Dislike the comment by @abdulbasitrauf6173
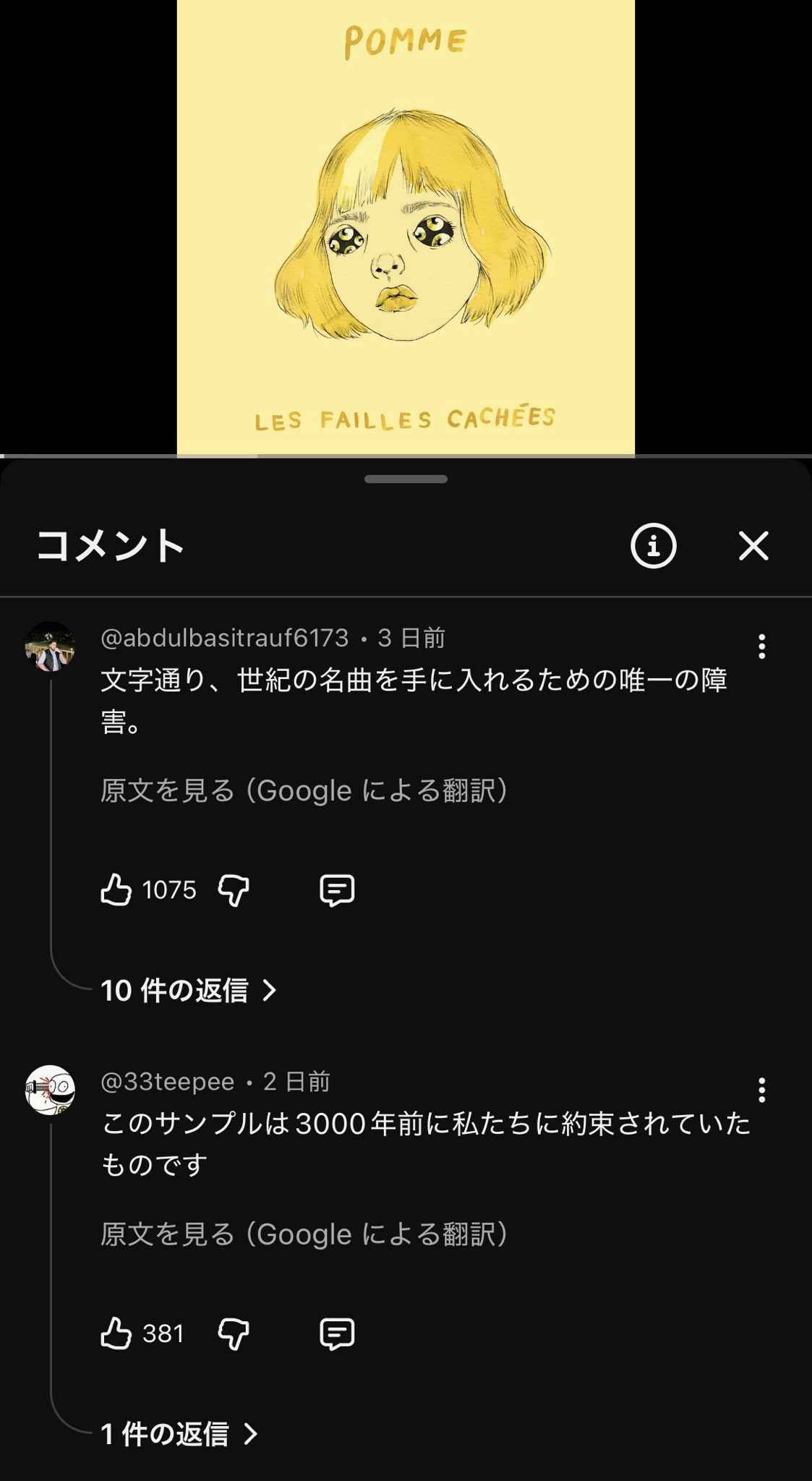The width and height of the screenshot is (812, 1481). pos(234,889)
